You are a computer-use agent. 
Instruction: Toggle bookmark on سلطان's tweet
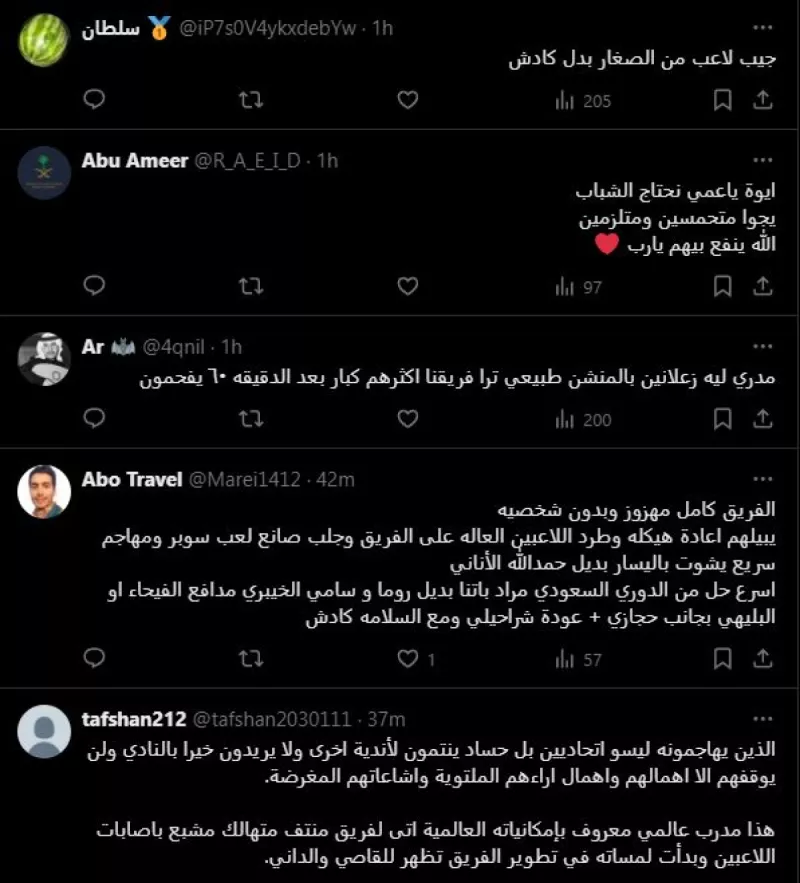(723, 101)
